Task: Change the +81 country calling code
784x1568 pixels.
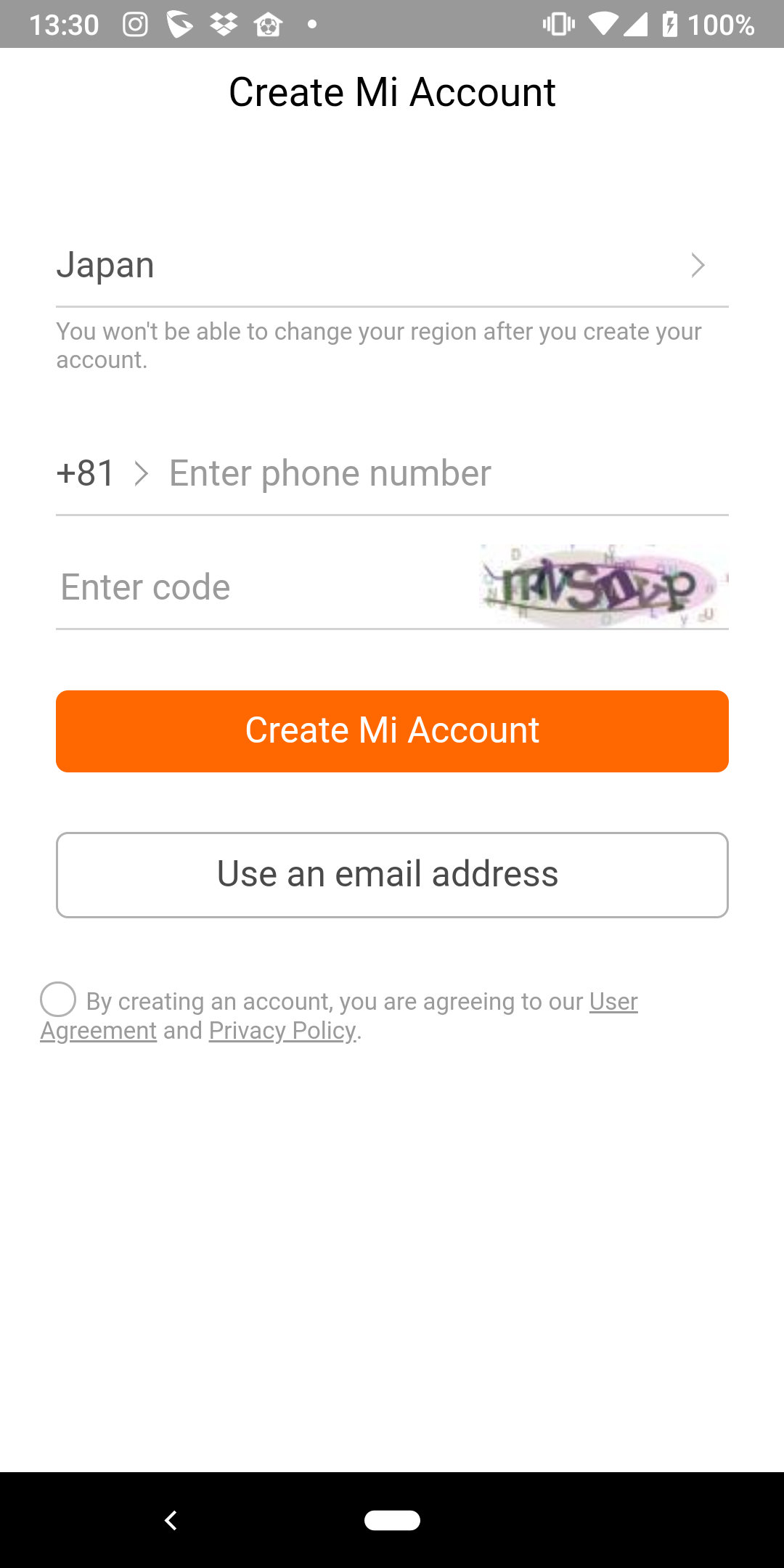Action: [x=102, y=473]
